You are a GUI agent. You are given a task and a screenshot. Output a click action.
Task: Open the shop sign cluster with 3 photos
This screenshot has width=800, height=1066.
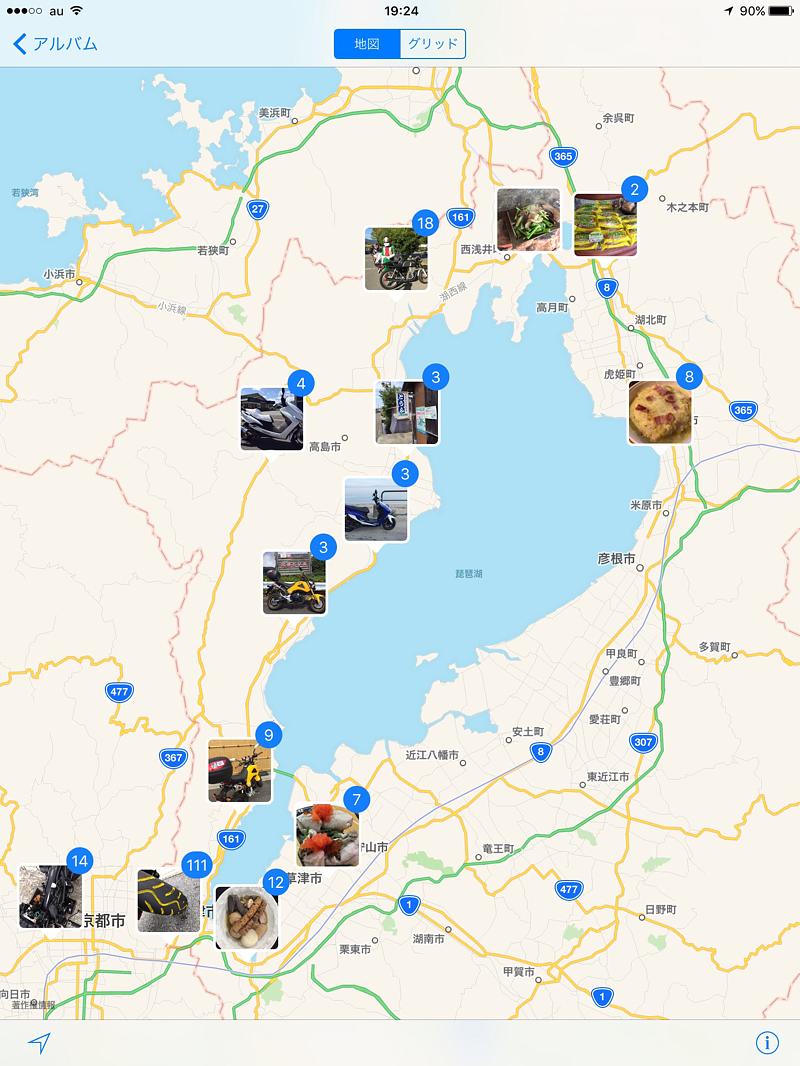point(406,412)
